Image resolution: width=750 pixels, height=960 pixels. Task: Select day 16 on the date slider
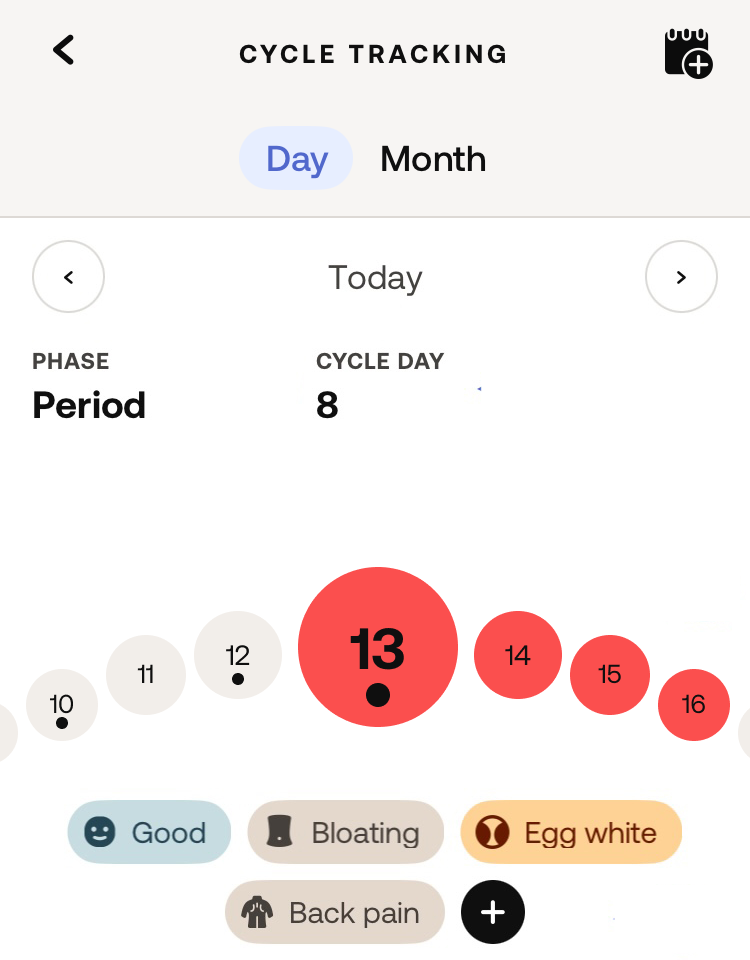[694, 705]
